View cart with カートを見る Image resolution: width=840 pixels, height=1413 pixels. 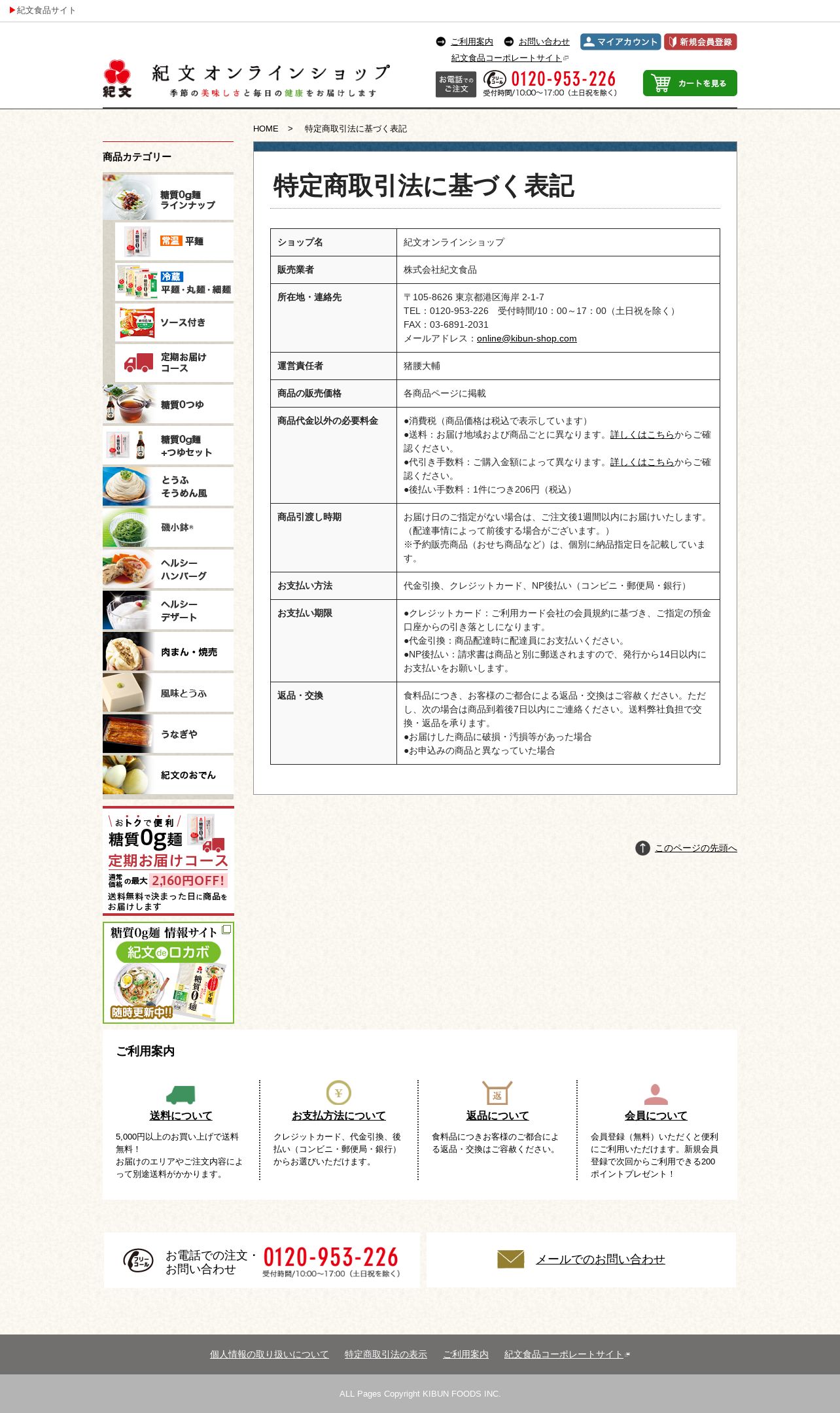coord(690,83)
